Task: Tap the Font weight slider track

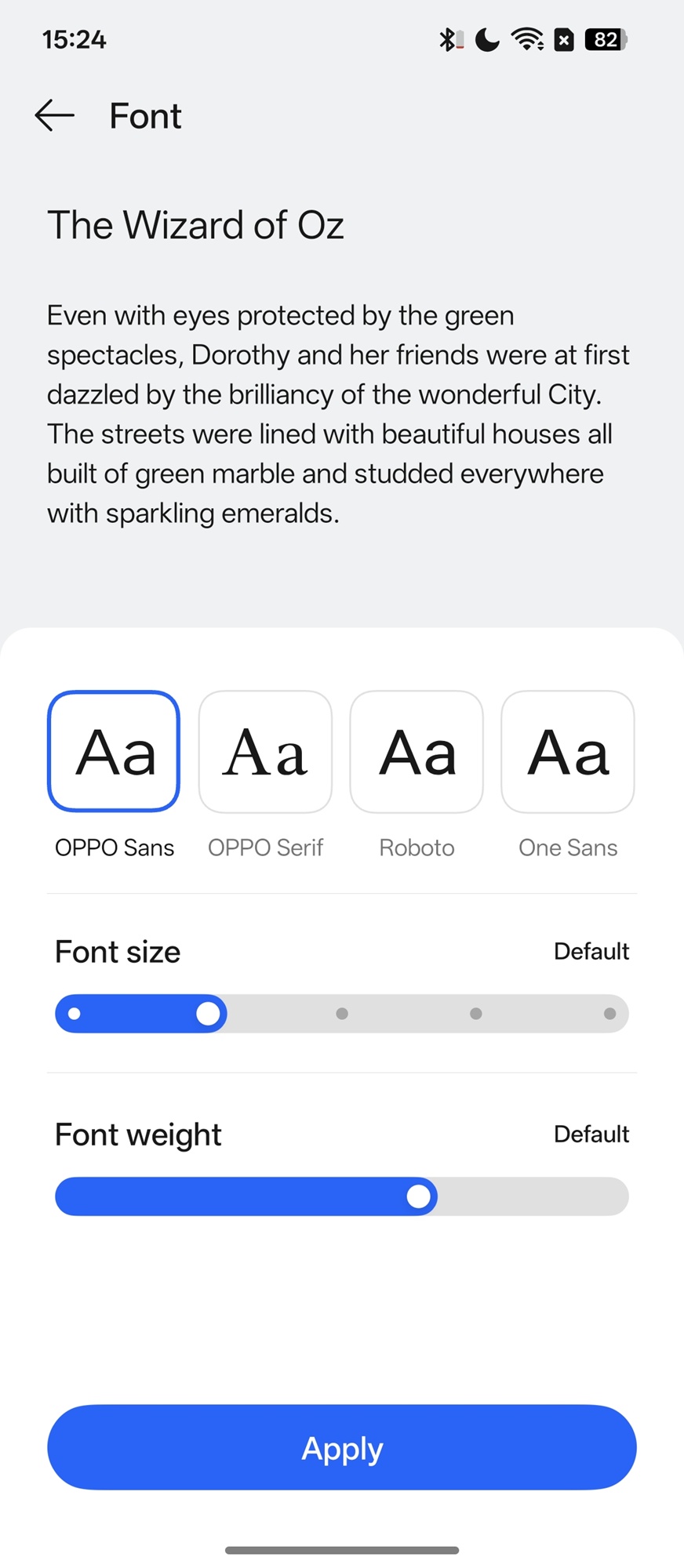Action: point(342,1196)
